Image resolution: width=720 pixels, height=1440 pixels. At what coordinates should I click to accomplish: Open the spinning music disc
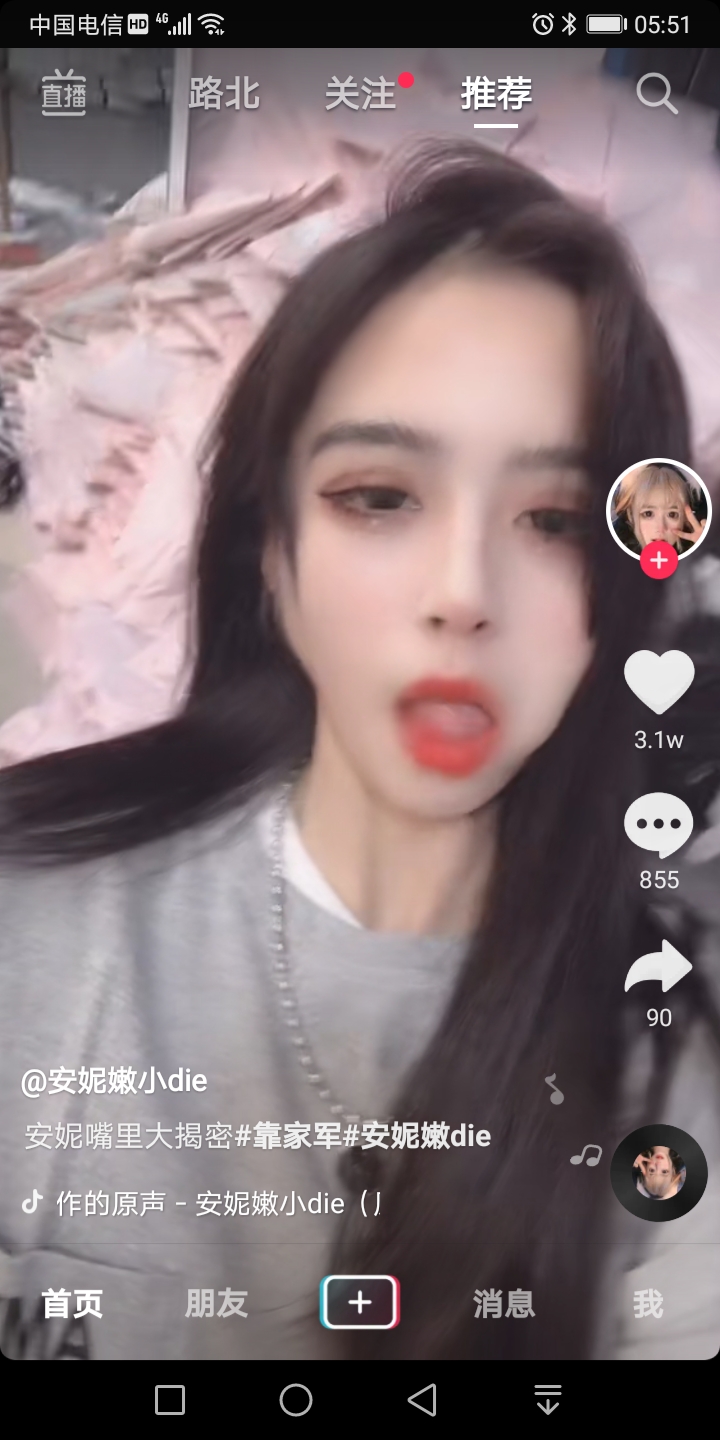(x=659, y=1172)
